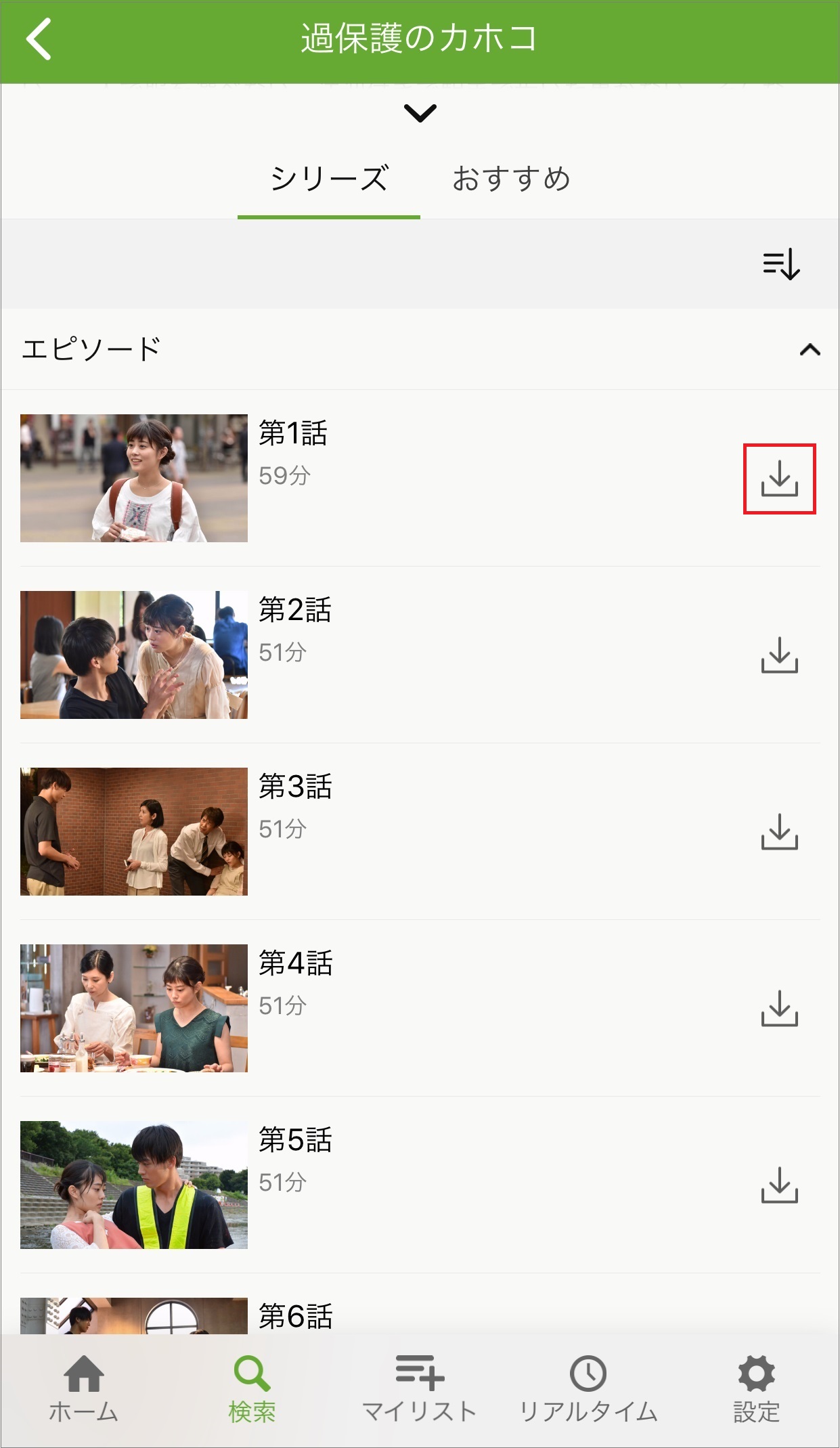The width and height of the screenshot is (840, 1448).
Task: Go back from 過保護のカホコ page
Action: (39, 39)
